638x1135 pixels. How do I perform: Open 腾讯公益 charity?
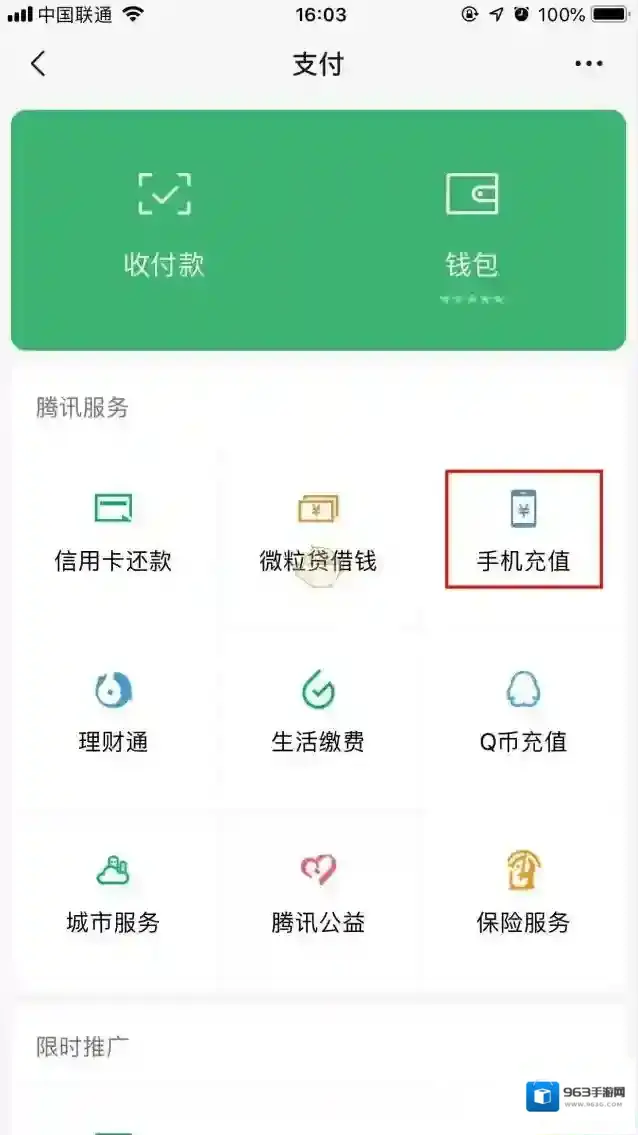tap(318, 893)
